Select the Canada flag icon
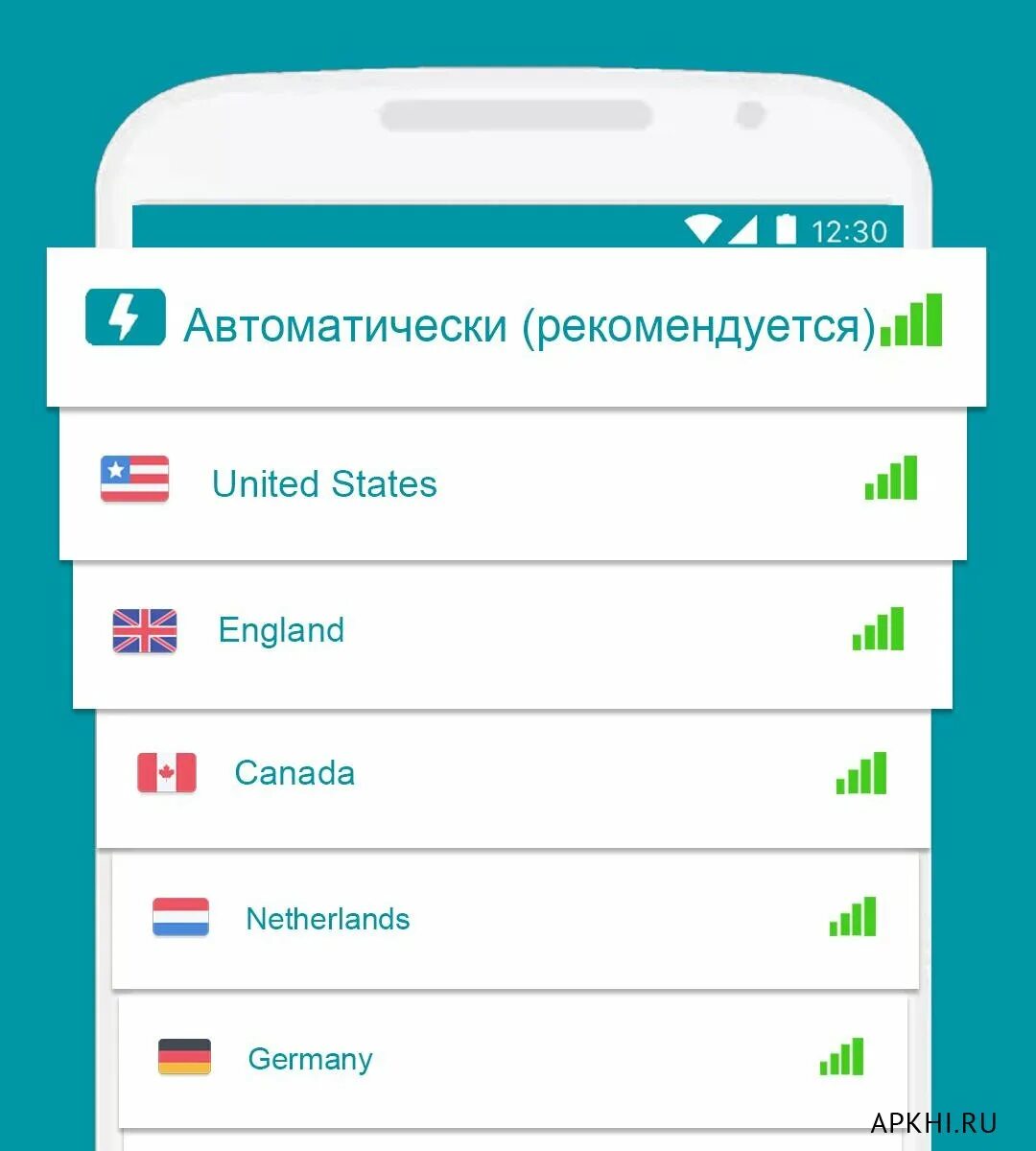 [x=167, y=772]
